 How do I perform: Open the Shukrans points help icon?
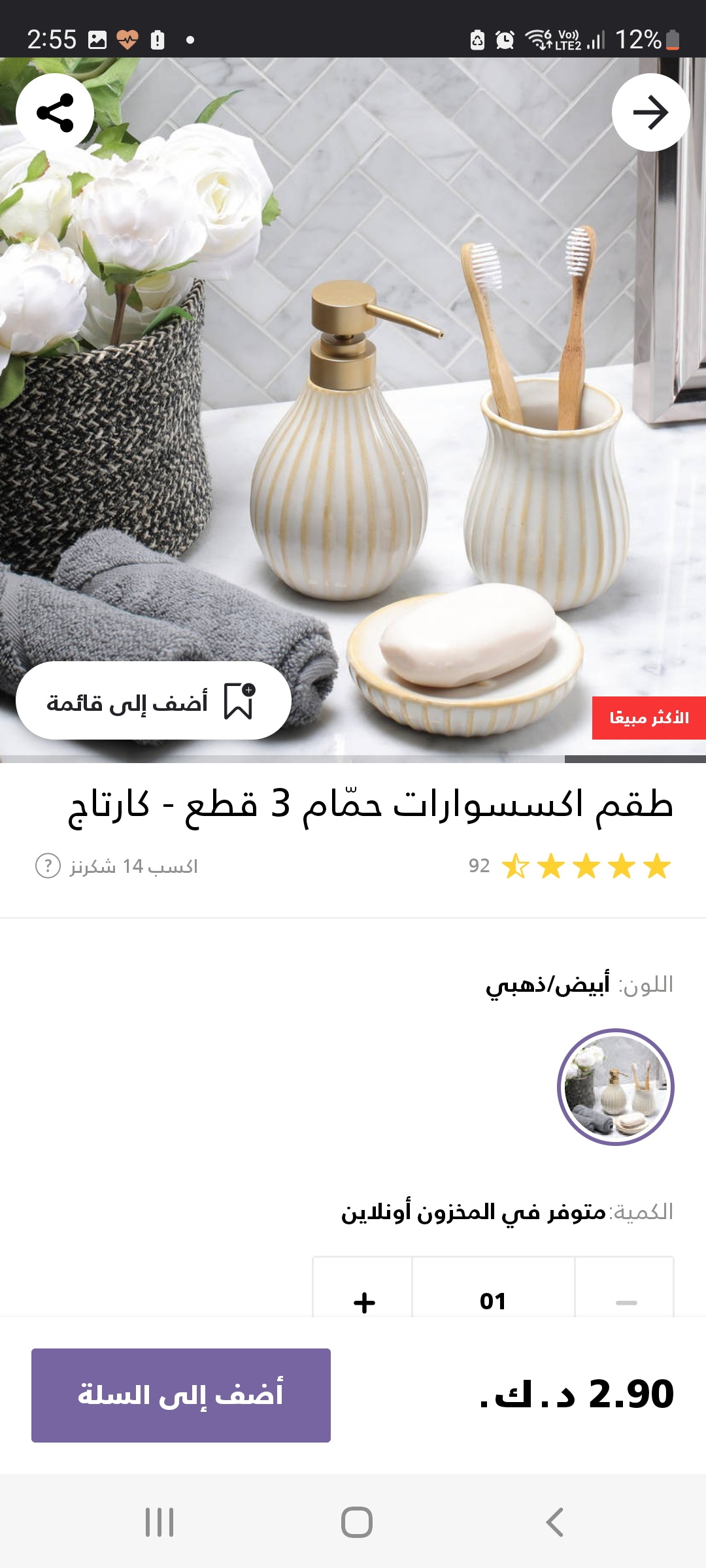pyautogui.click(x=48, y=866)
